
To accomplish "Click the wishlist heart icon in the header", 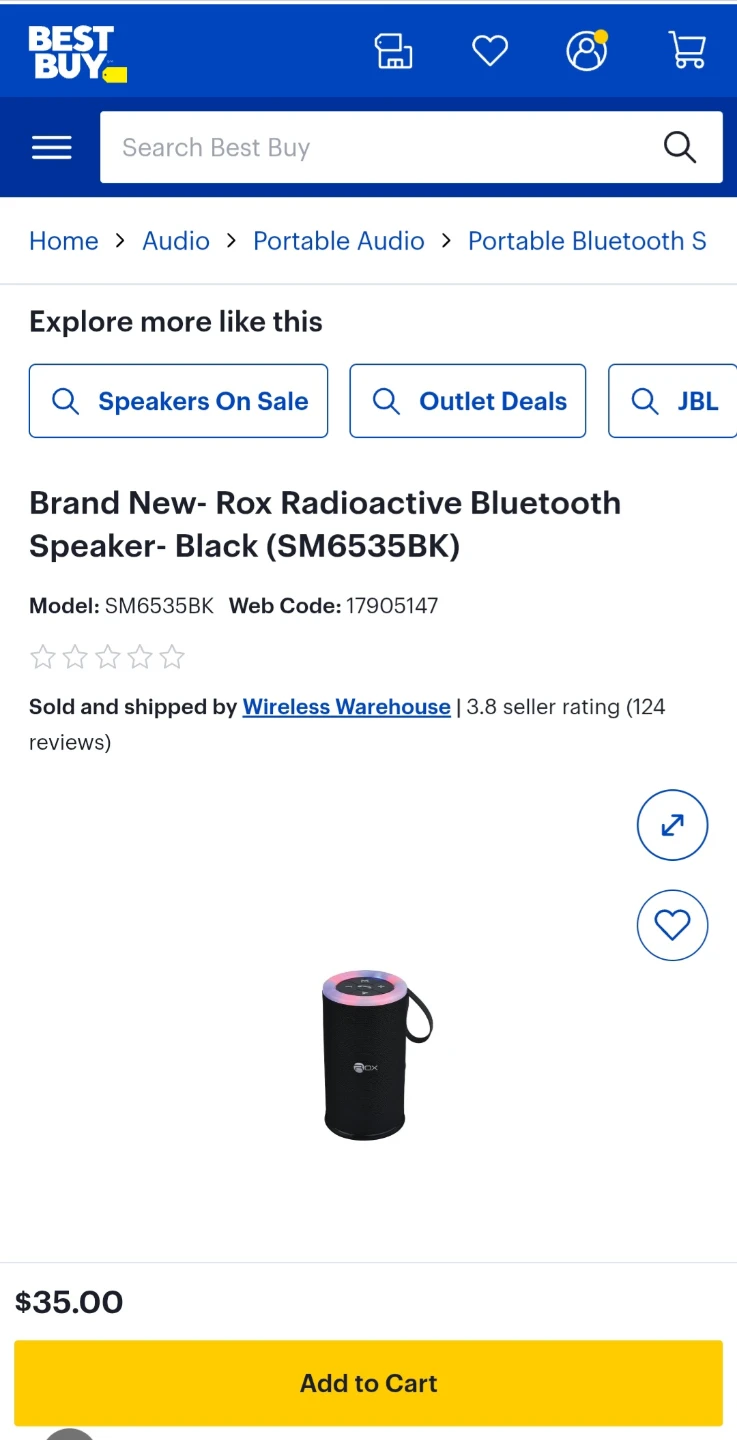I will coord(490,50).
